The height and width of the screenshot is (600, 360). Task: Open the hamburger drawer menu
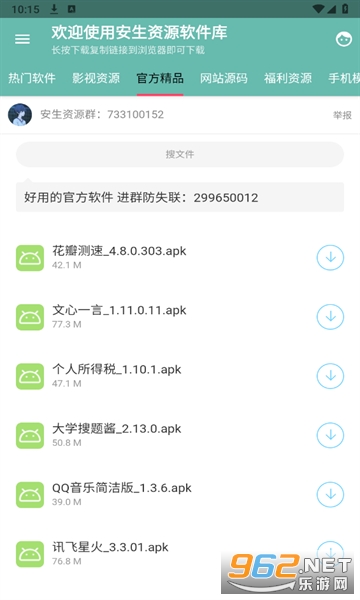pos(22,39)
